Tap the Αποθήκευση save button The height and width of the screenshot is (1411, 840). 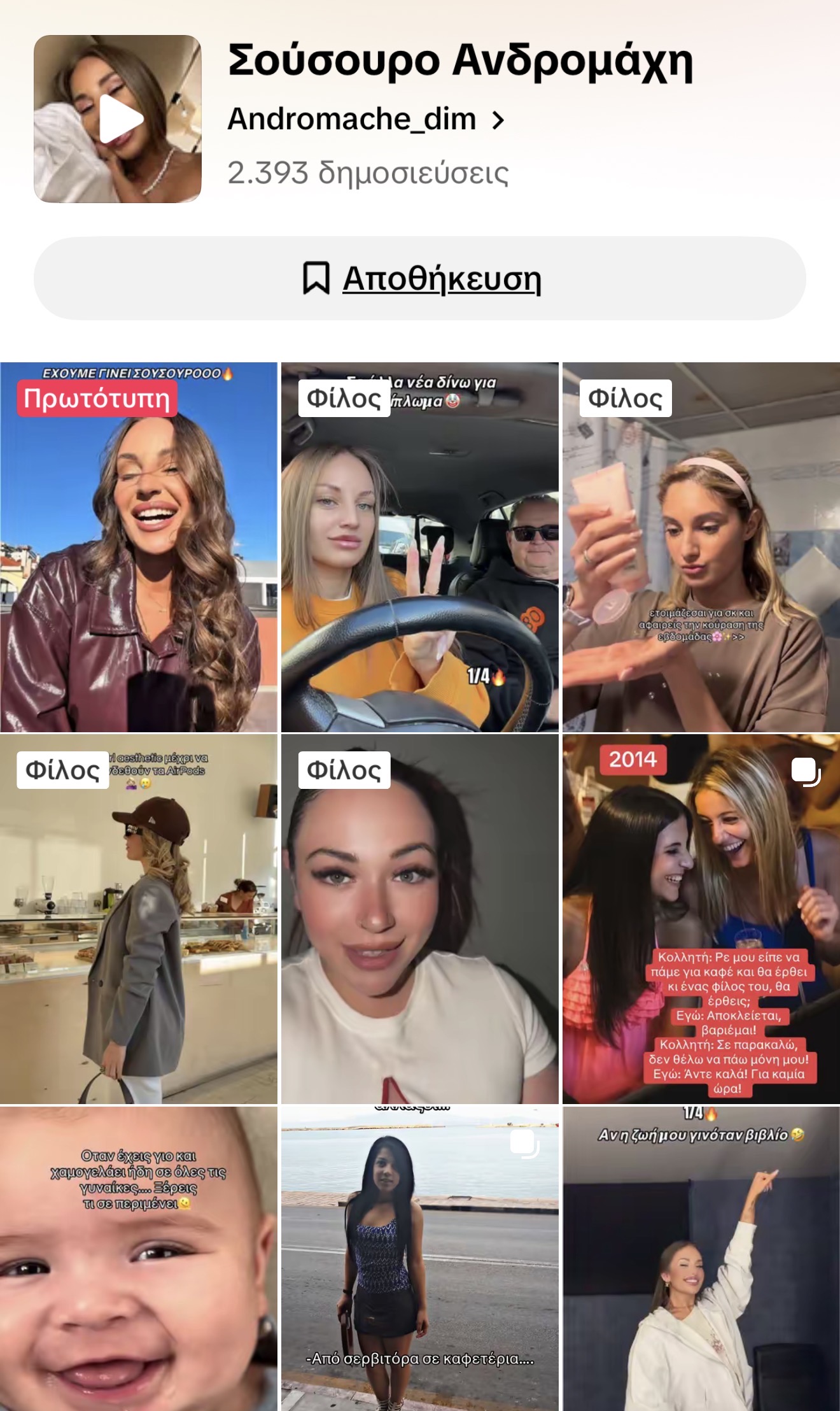420,278
